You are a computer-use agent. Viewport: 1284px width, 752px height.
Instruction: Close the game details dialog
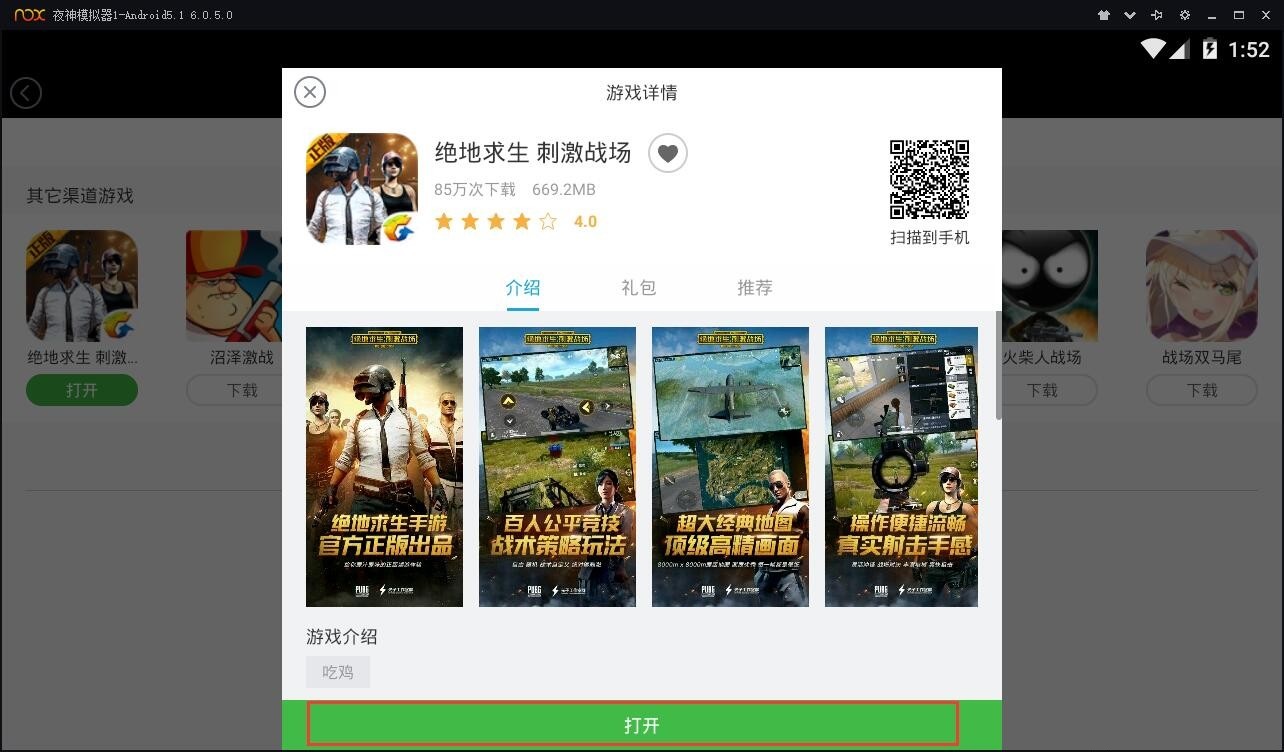pos(310,92)
